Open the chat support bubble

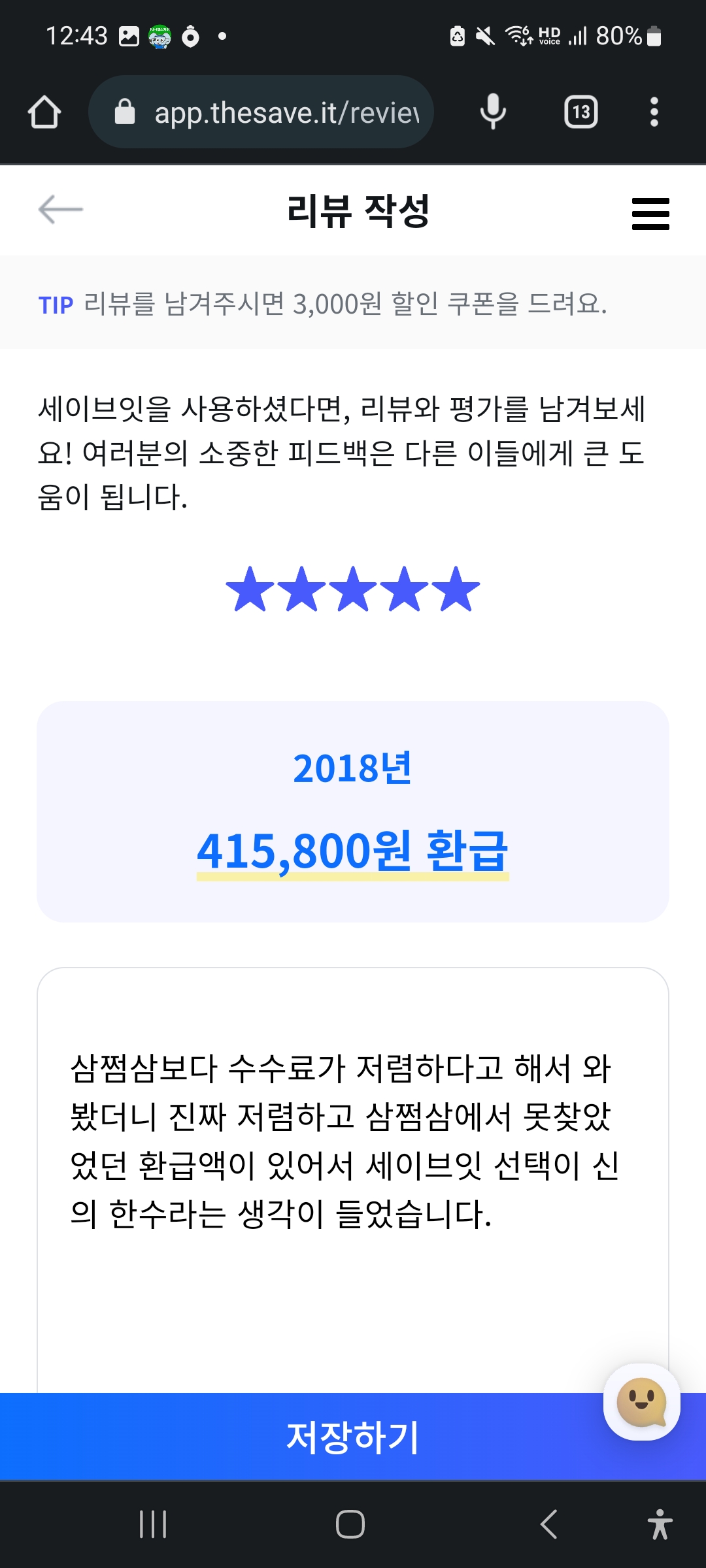click(x=642, y=1401)
